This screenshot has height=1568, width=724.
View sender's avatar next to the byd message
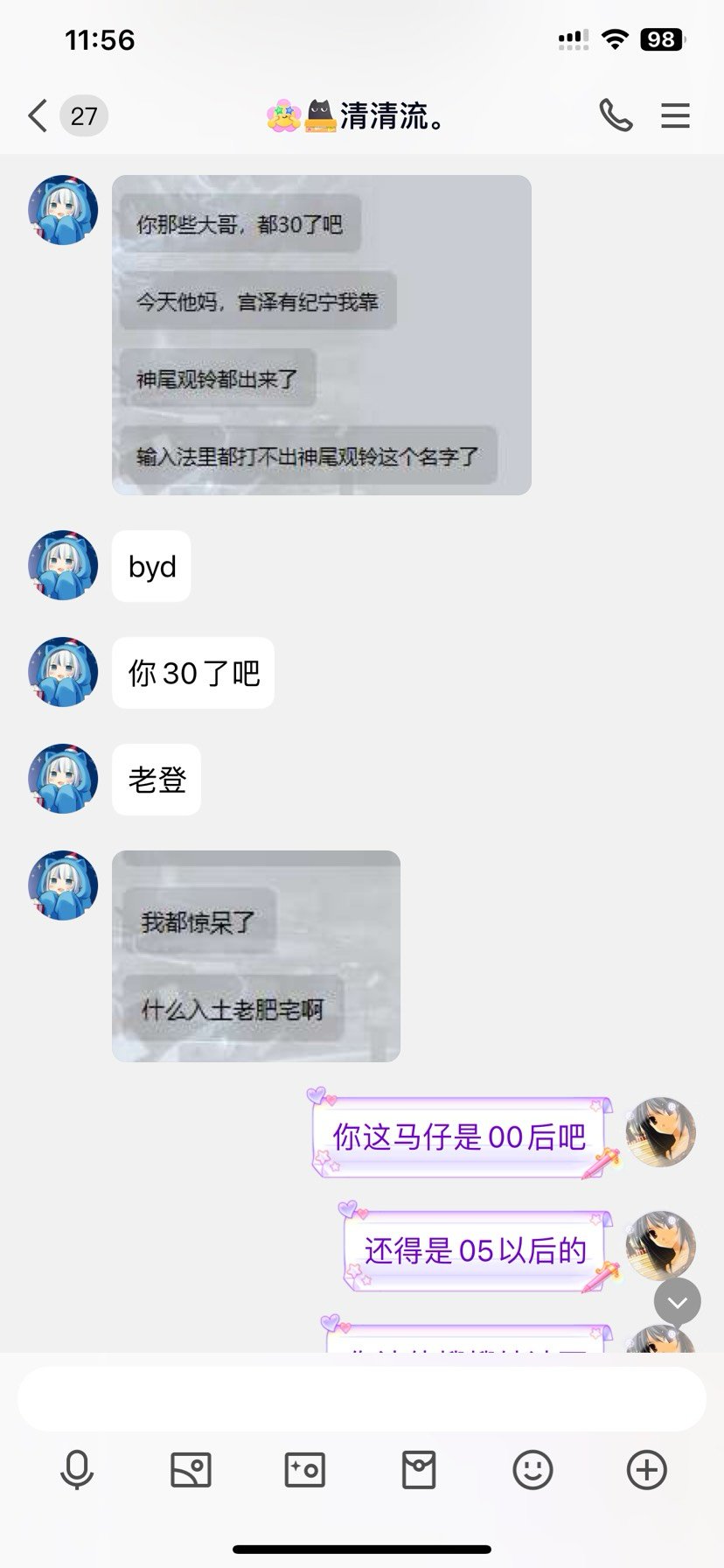[63, 565]
